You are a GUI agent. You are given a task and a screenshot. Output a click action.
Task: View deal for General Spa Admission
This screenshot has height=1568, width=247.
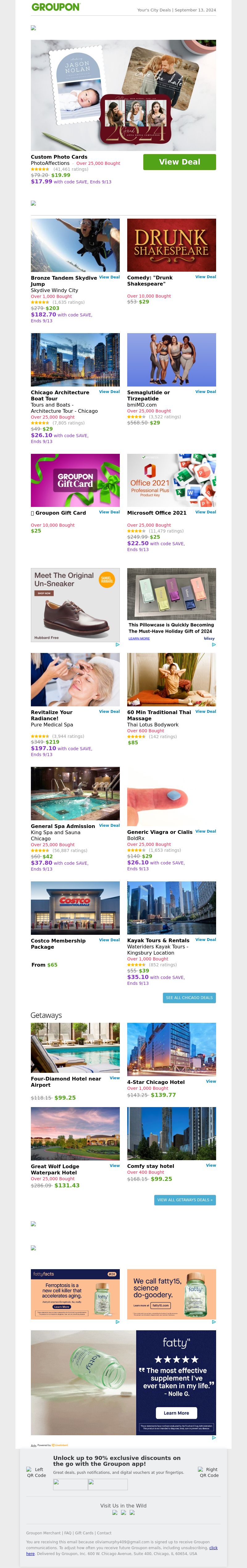[110, 826]
